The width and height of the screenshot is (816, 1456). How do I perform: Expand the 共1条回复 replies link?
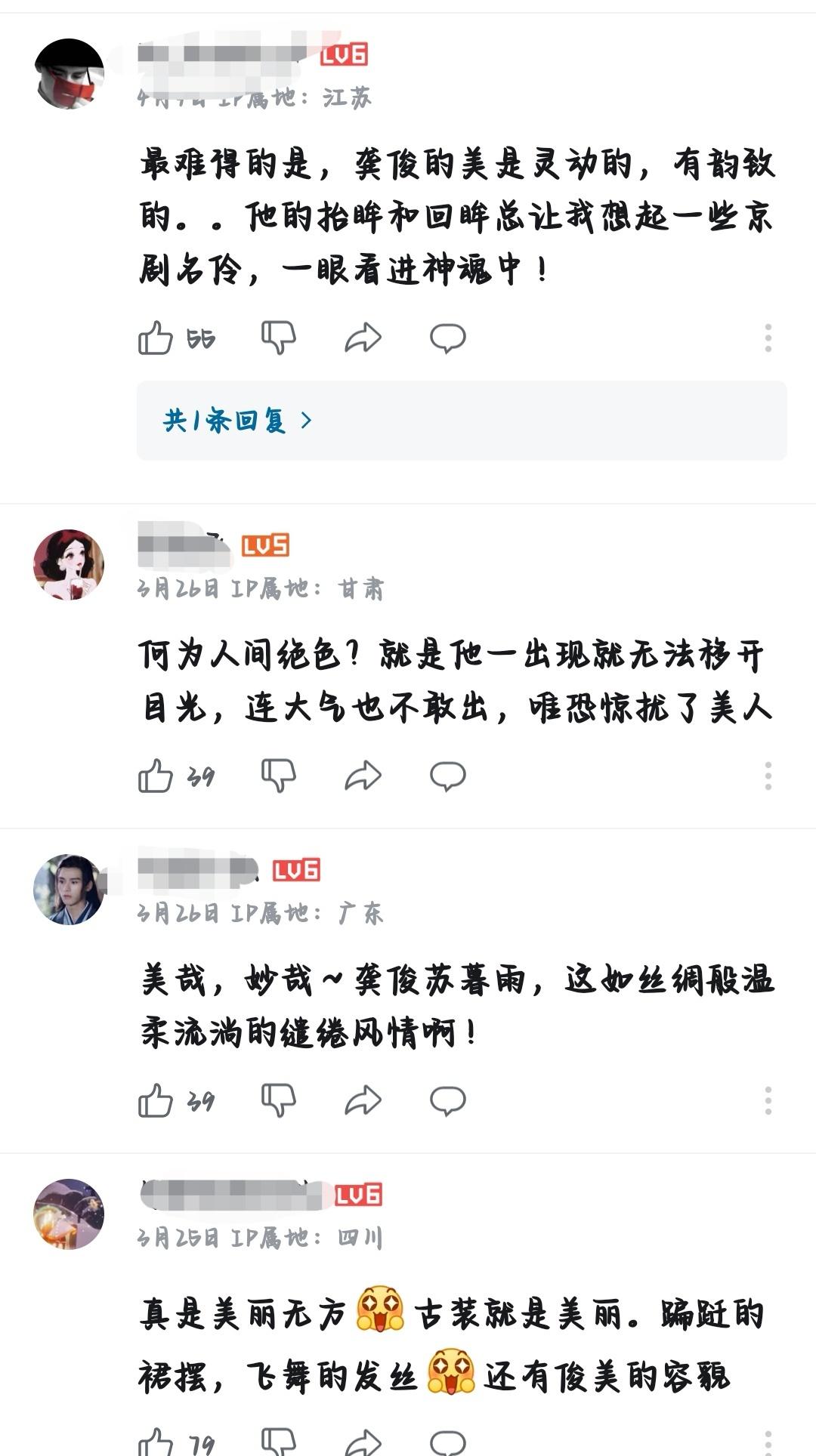pos(237,421)
